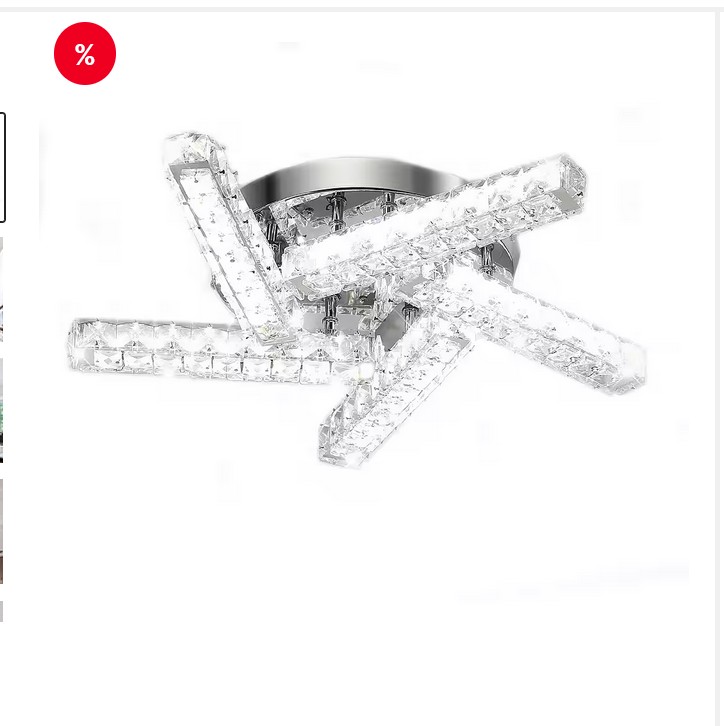Open the crystal ceiling light product image

pos(360,310)
